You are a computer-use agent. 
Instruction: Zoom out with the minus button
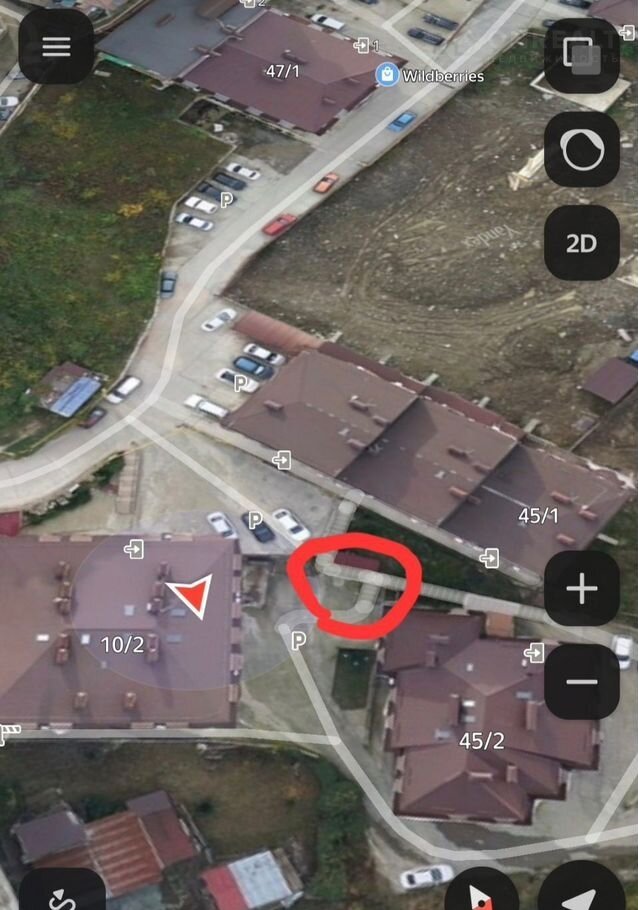(581, 682)
